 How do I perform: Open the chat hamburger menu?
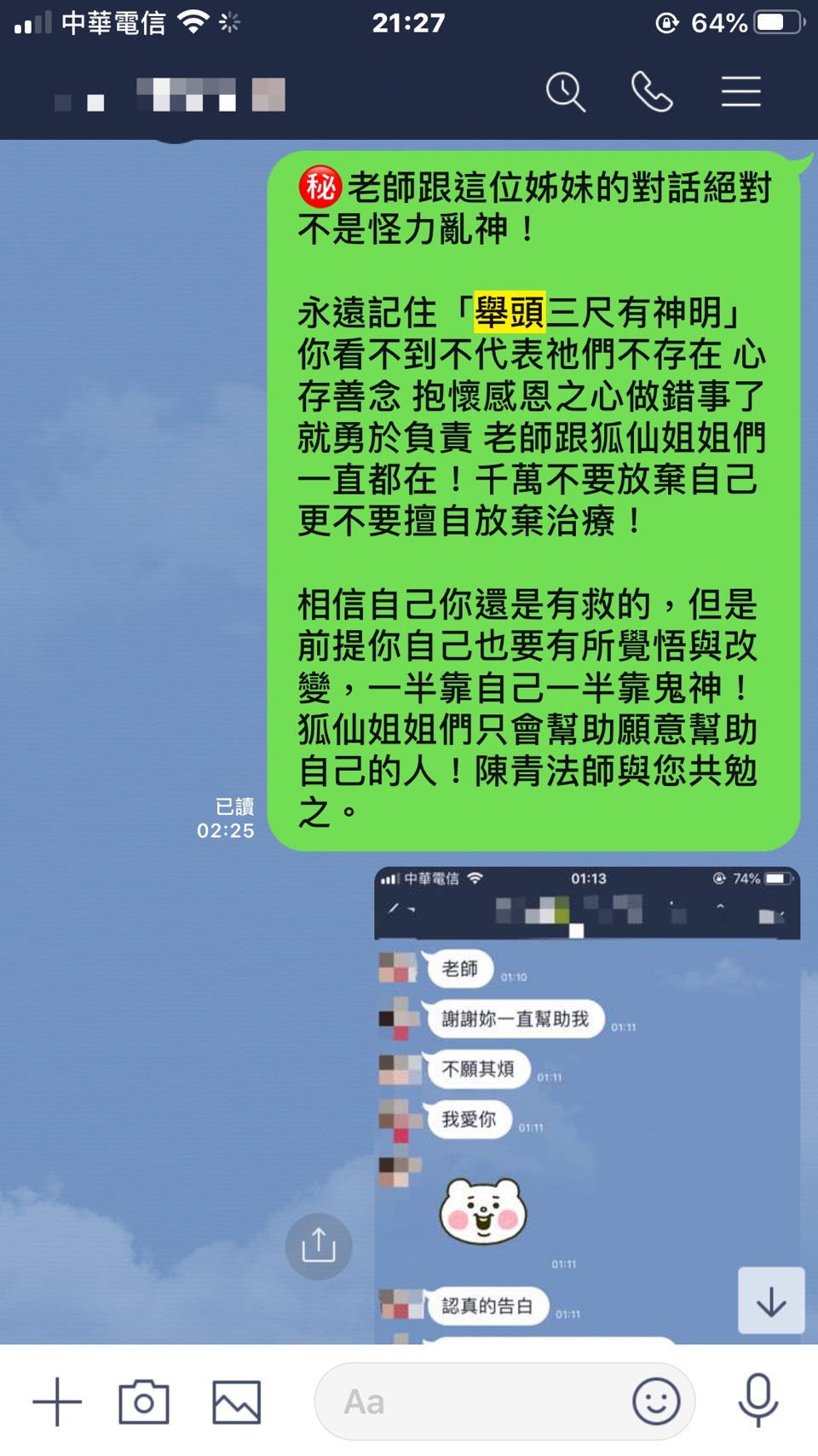tap(740, 92)
